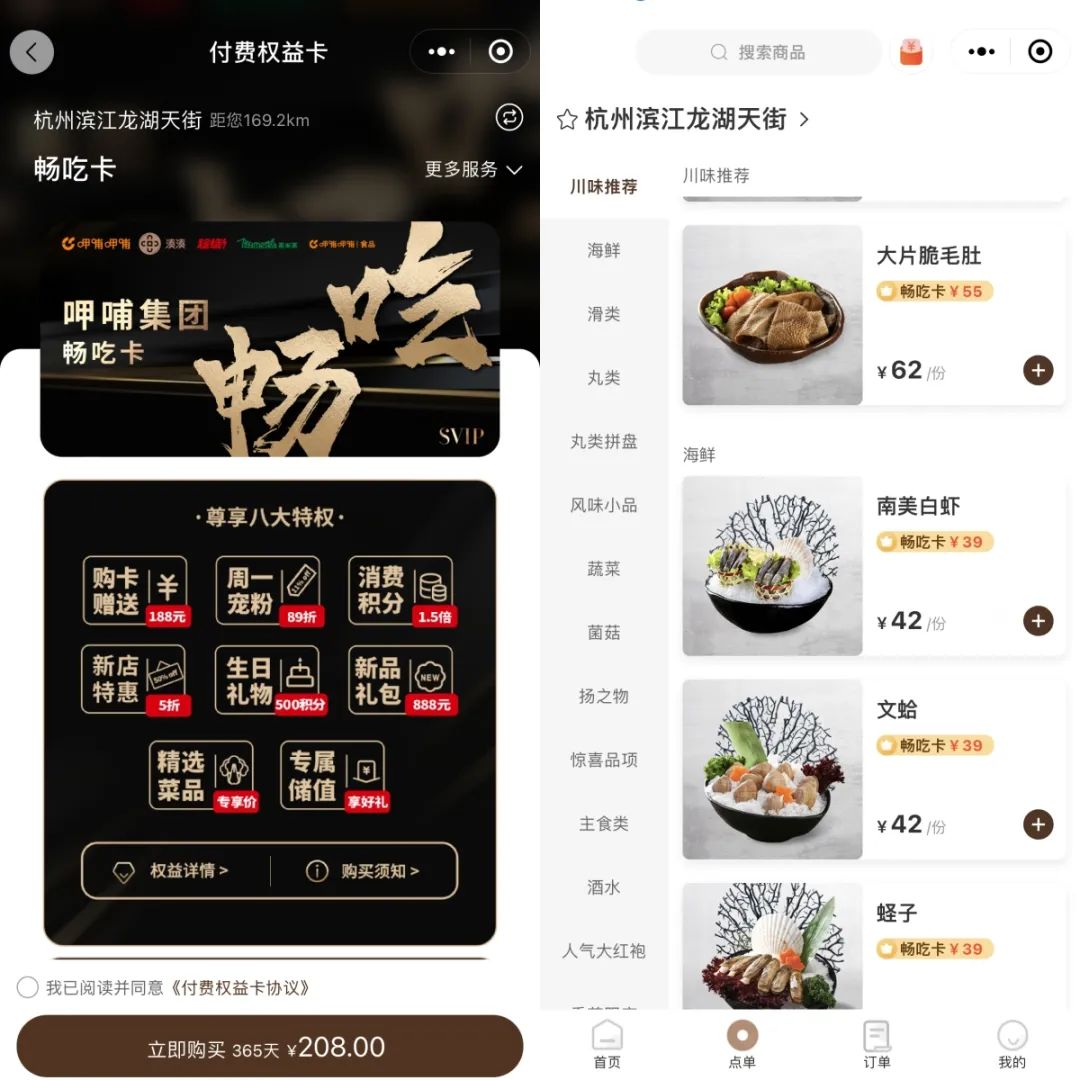This screenshot has height=1080, width=1080.
Task: Add 大片脆毛肚 to the order
Action: tap(1038, 371)
